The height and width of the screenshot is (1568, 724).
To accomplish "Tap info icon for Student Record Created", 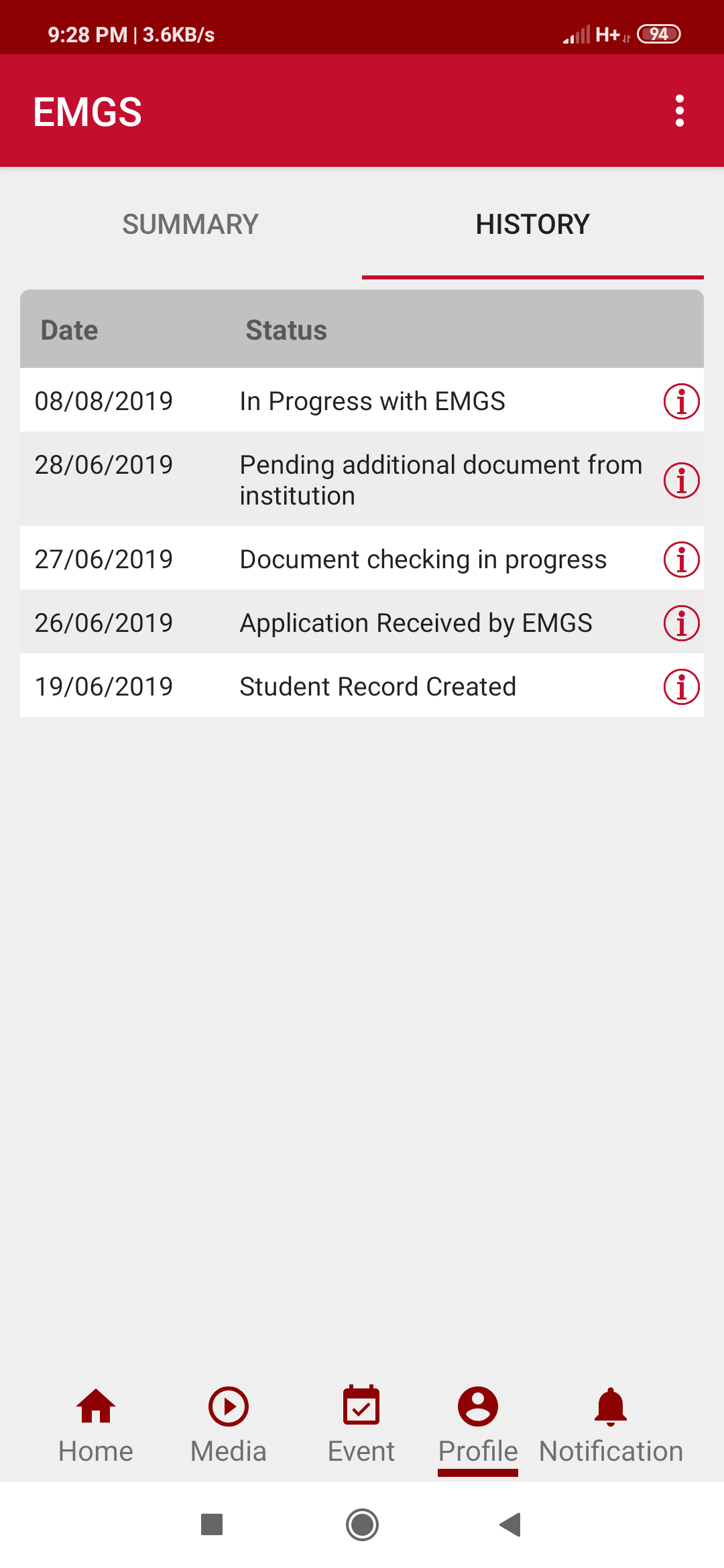I will pos(681,687).
